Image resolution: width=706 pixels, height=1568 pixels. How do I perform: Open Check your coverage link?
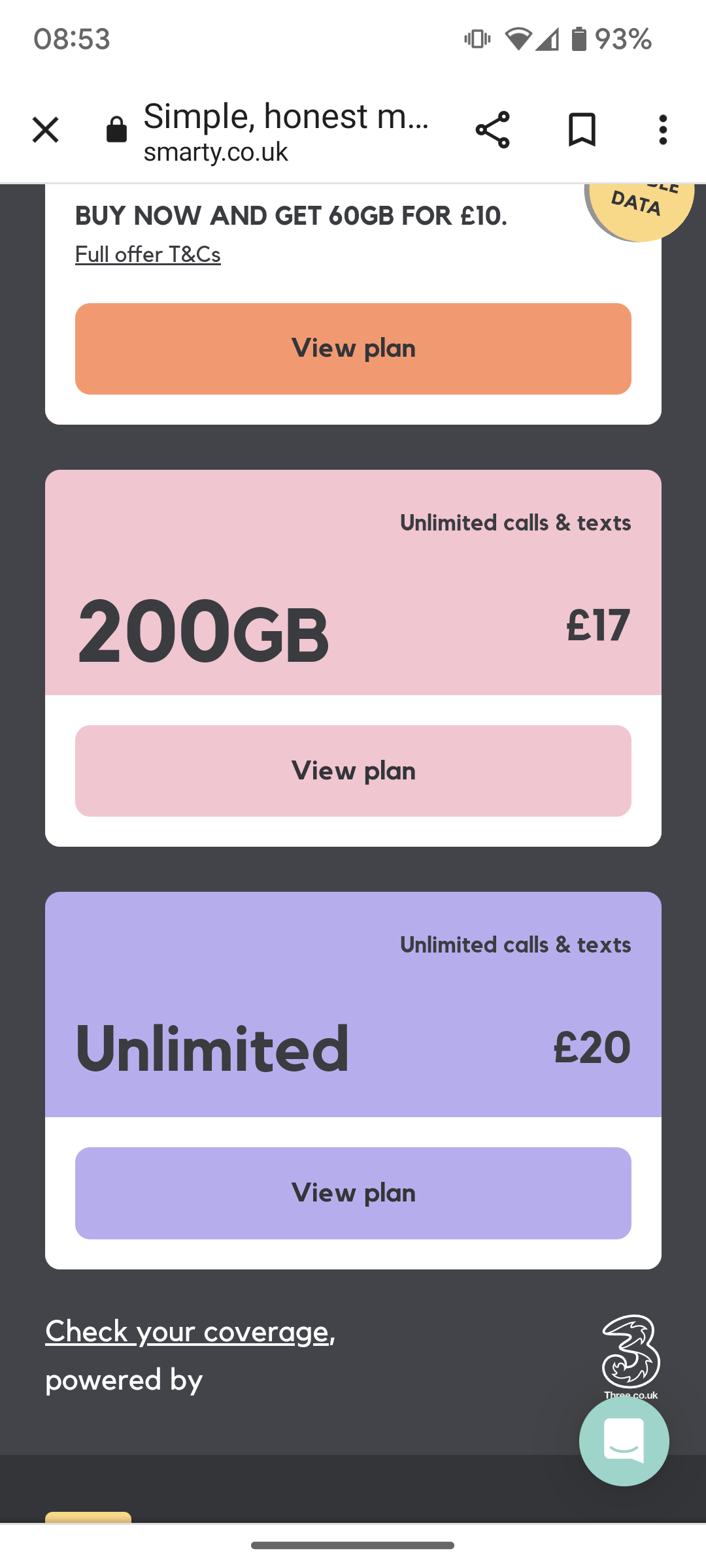187,1331
